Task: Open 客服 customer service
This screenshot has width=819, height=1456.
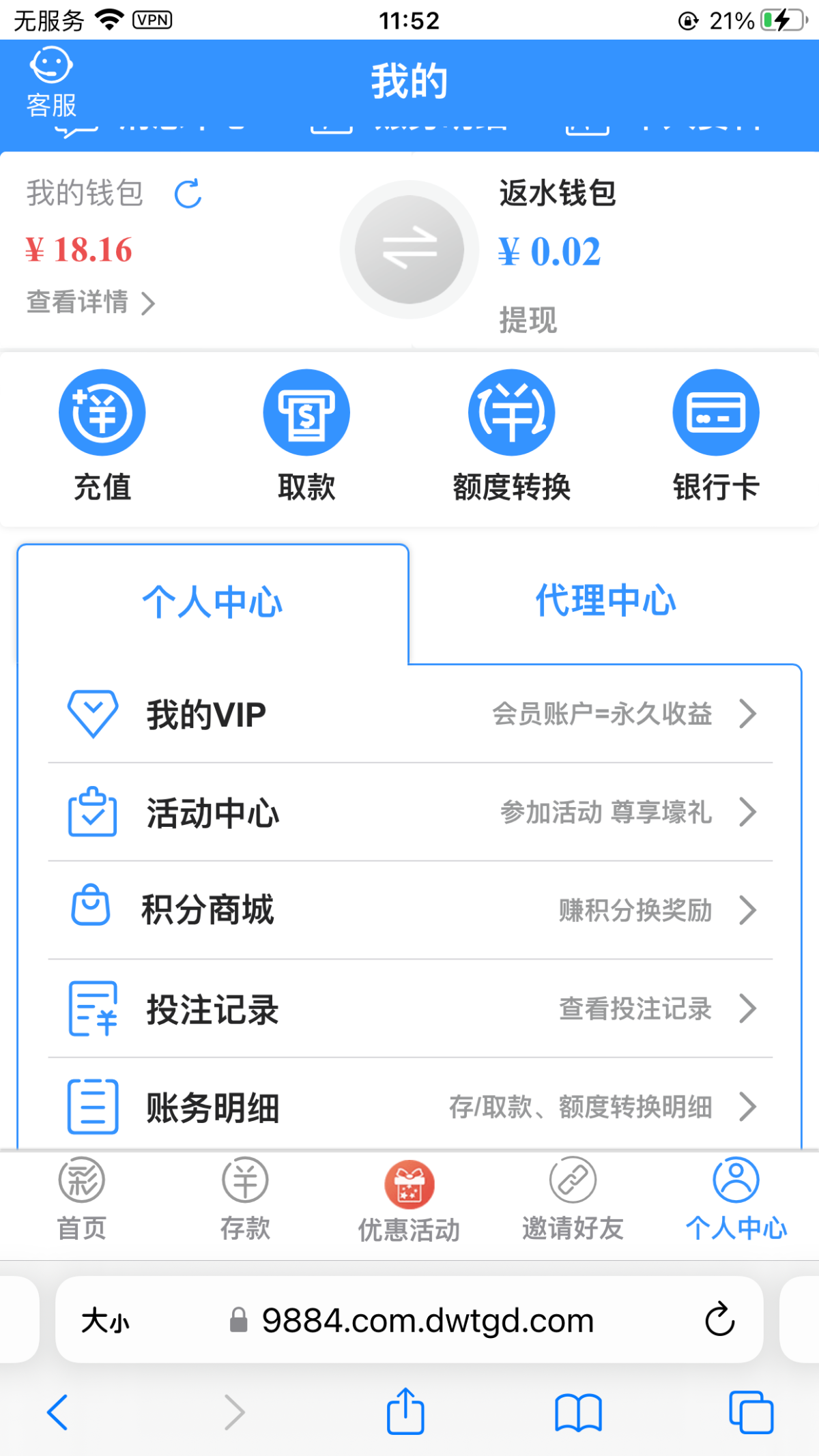Action: point(51,82)
